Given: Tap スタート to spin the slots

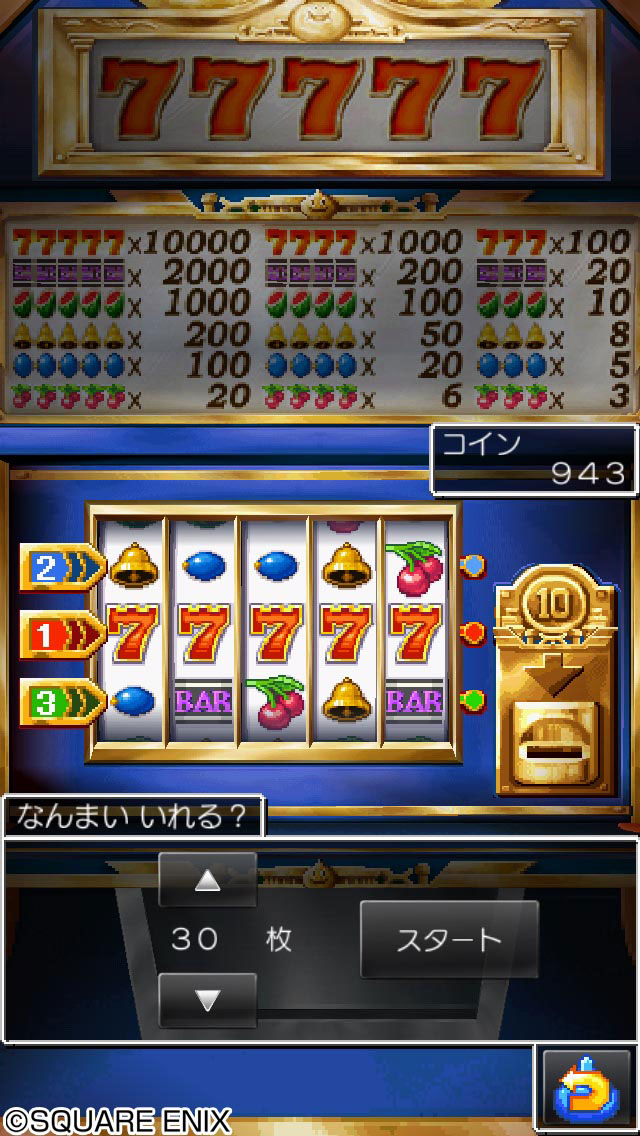Looking at the screenshot, I should click(x=449, y=939).
